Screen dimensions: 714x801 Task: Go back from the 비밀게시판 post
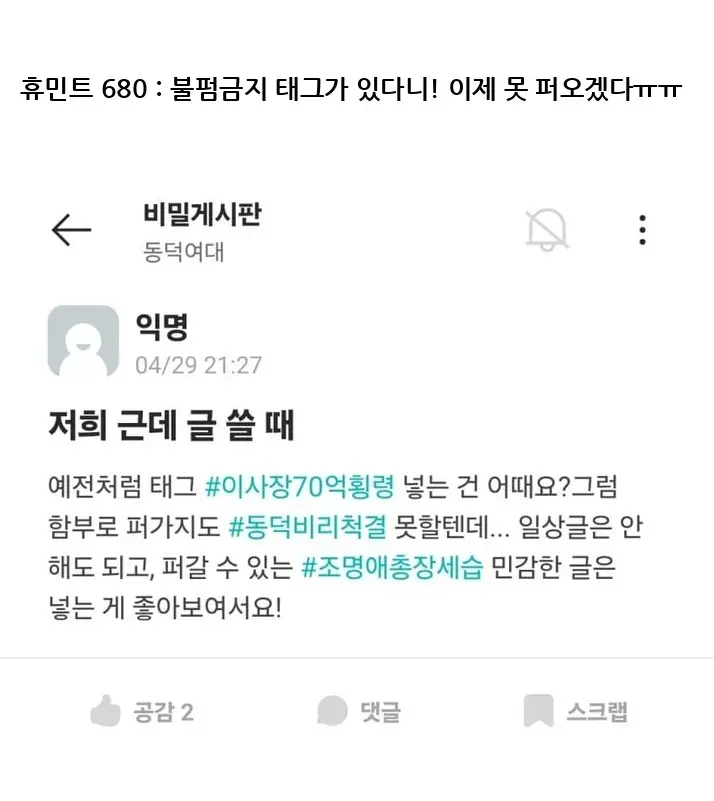tap(71, 231)
